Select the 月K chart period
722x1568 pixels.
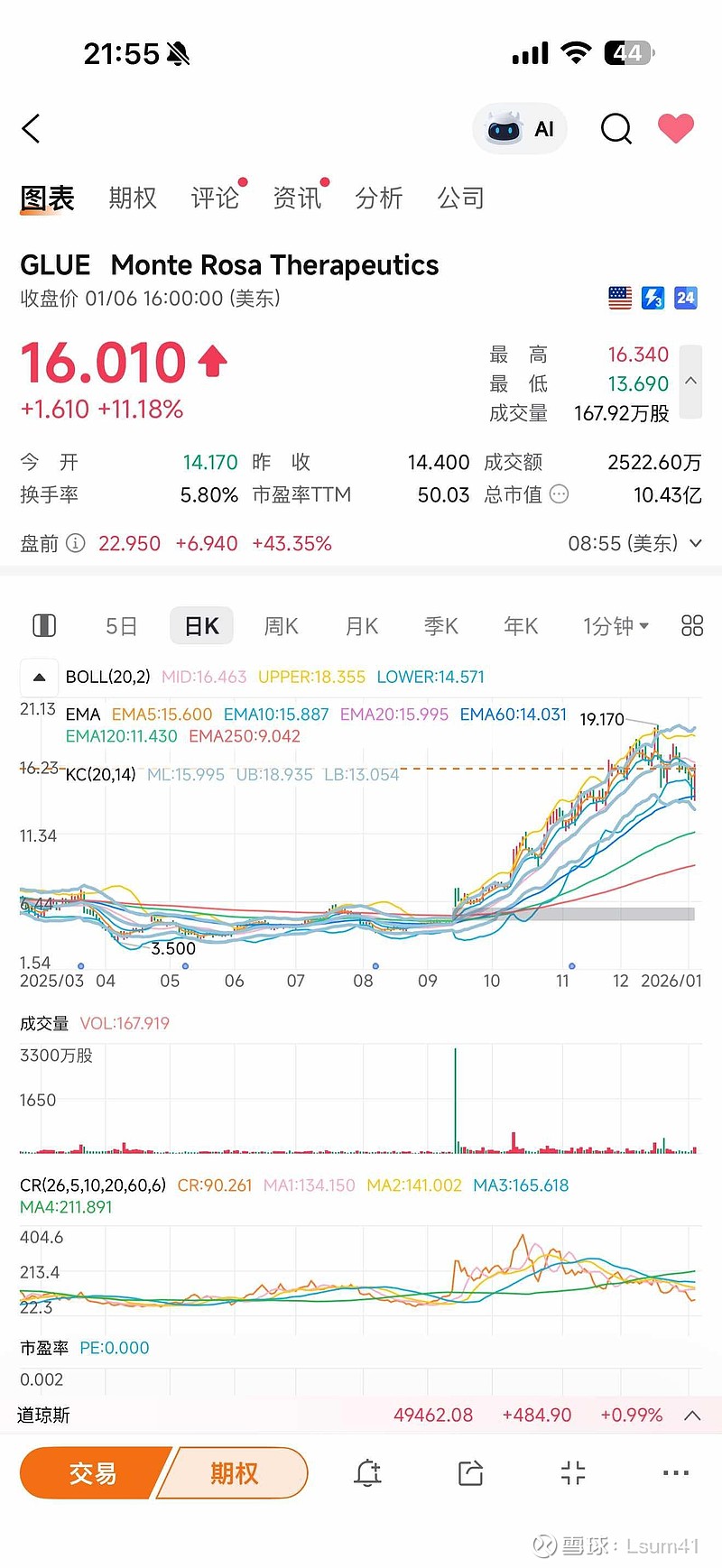[x=361, y=626]
